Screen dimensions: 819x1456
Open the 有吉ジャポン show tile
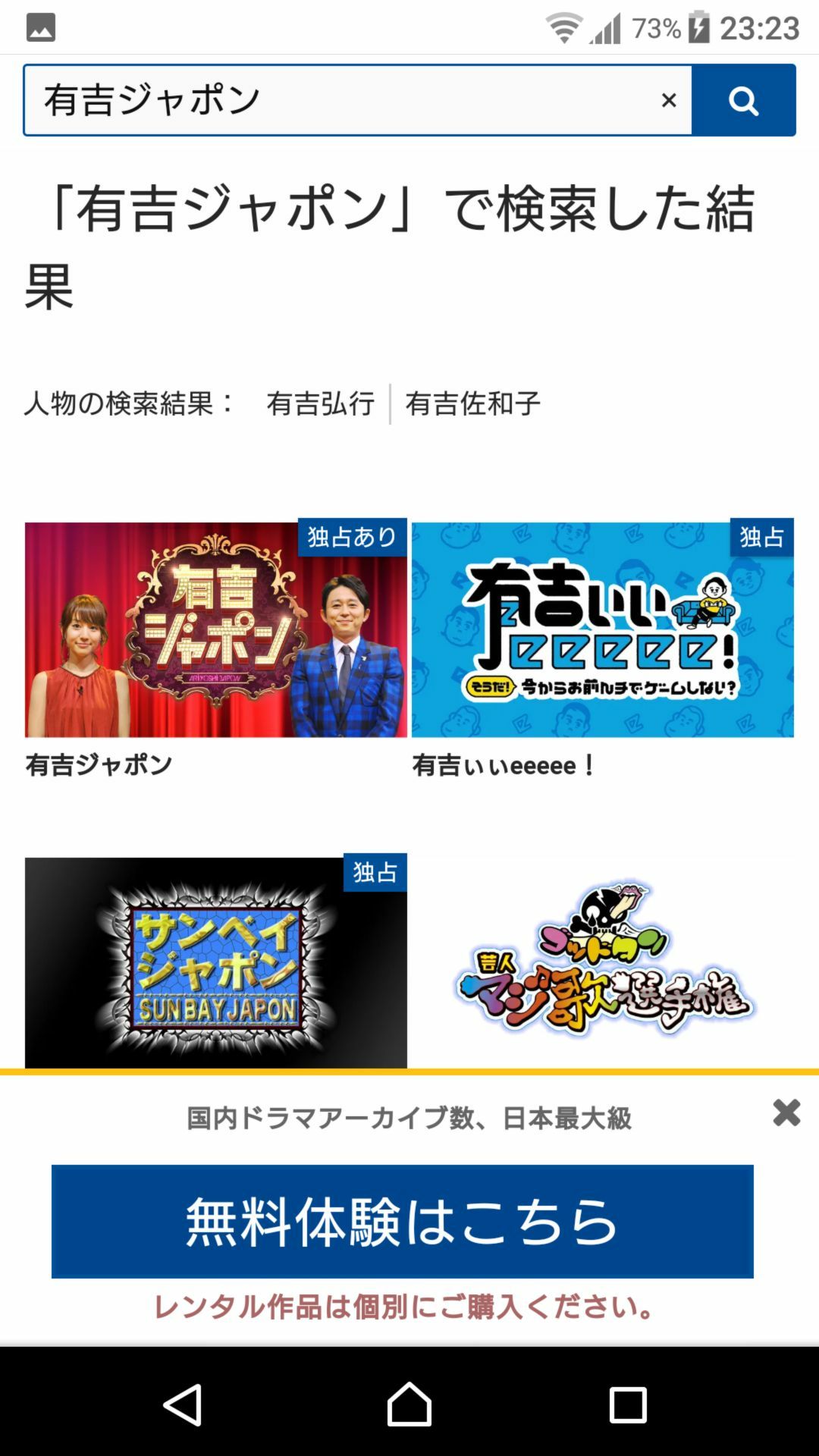216,629
